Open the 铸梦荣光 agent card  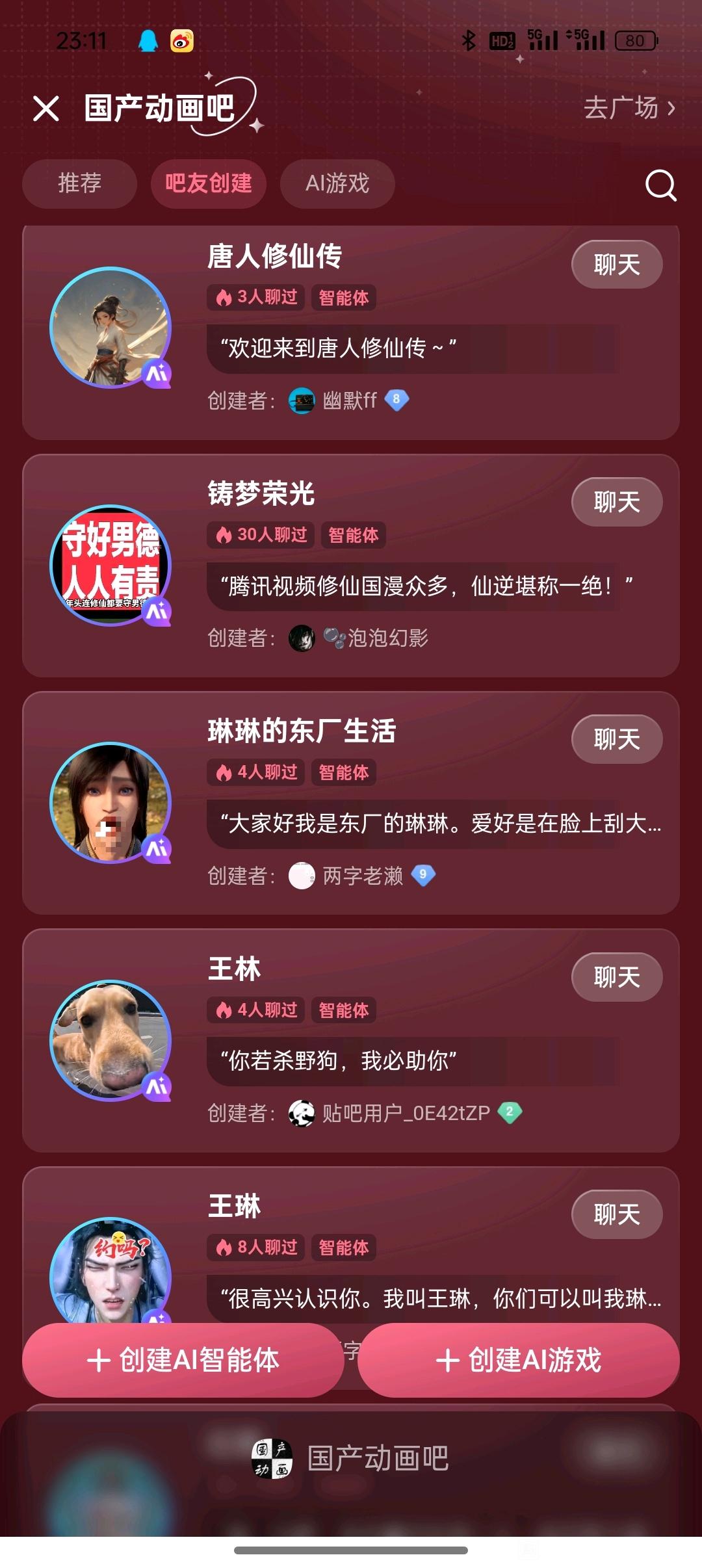[261, 494]
